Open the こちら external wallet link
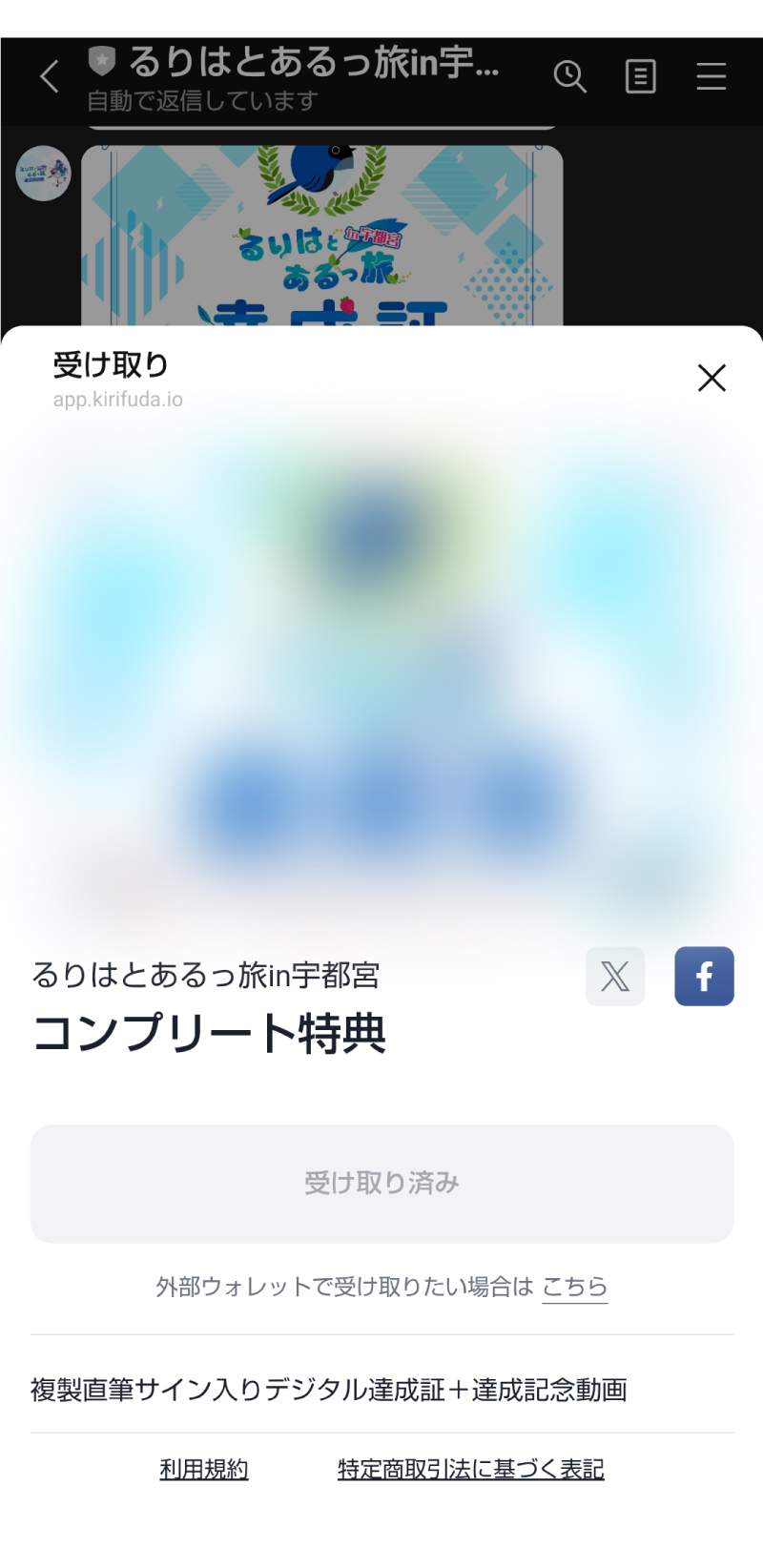Screen dimensions: 763x1568 click(574, 1286)
